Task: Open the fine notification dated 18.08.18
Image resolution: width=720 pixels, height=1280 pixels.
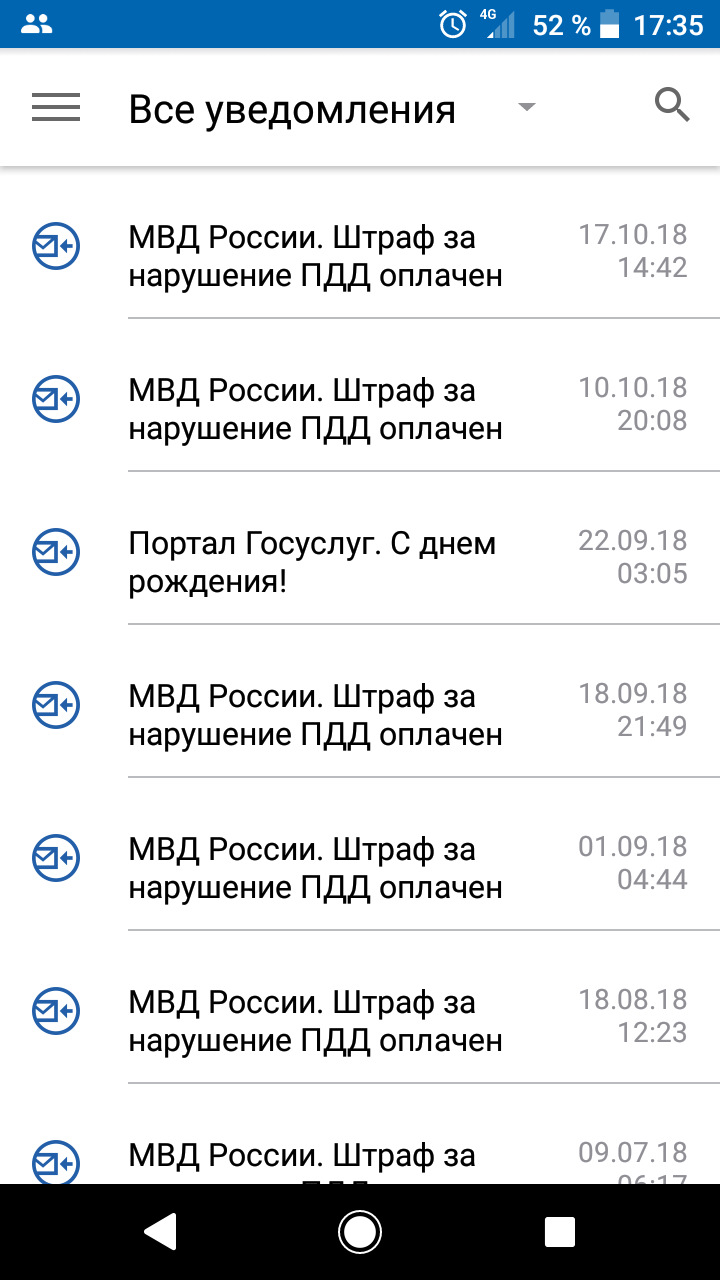Action: 360,1021
